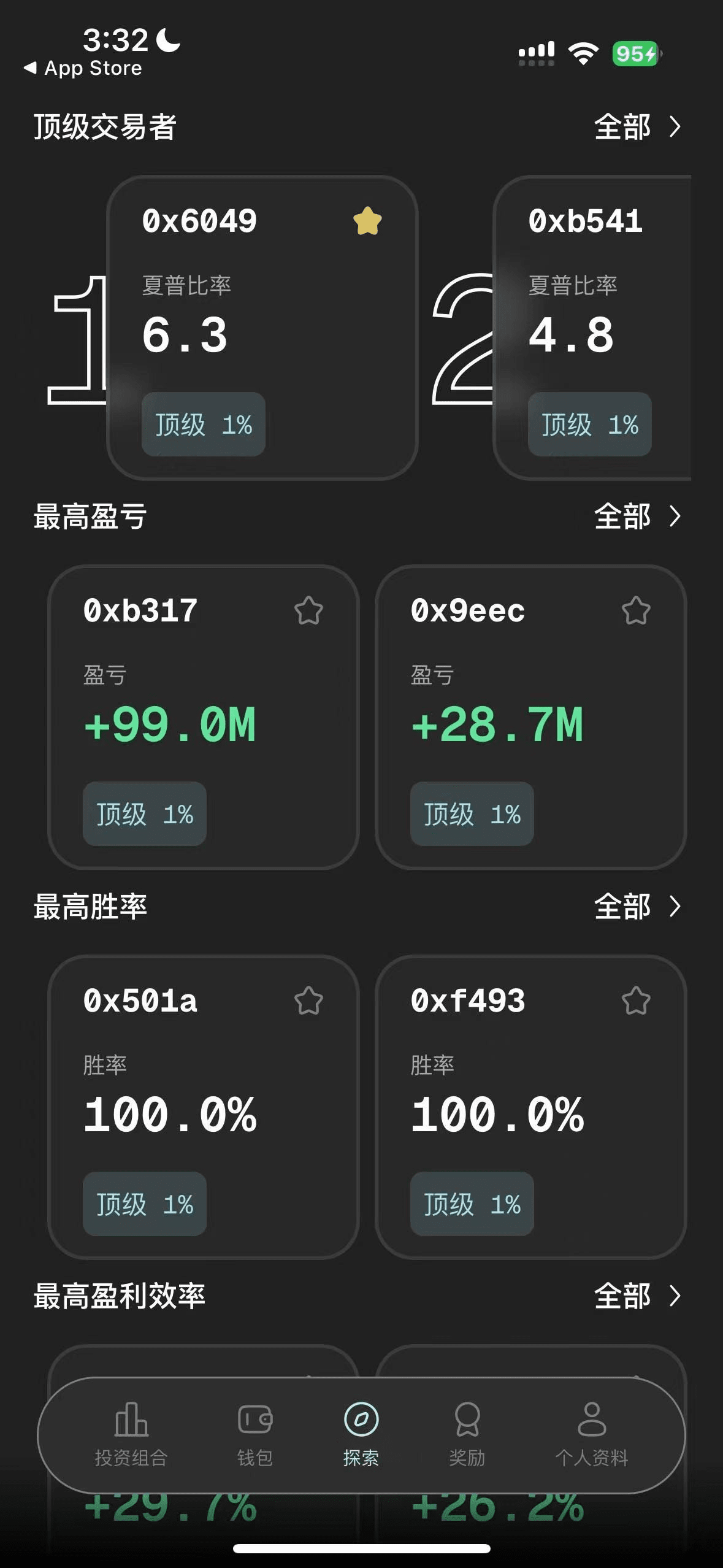Star trader 0x9eec as favorite
This screenshot has height=1568, width=723.
click(x=636, y=611)
